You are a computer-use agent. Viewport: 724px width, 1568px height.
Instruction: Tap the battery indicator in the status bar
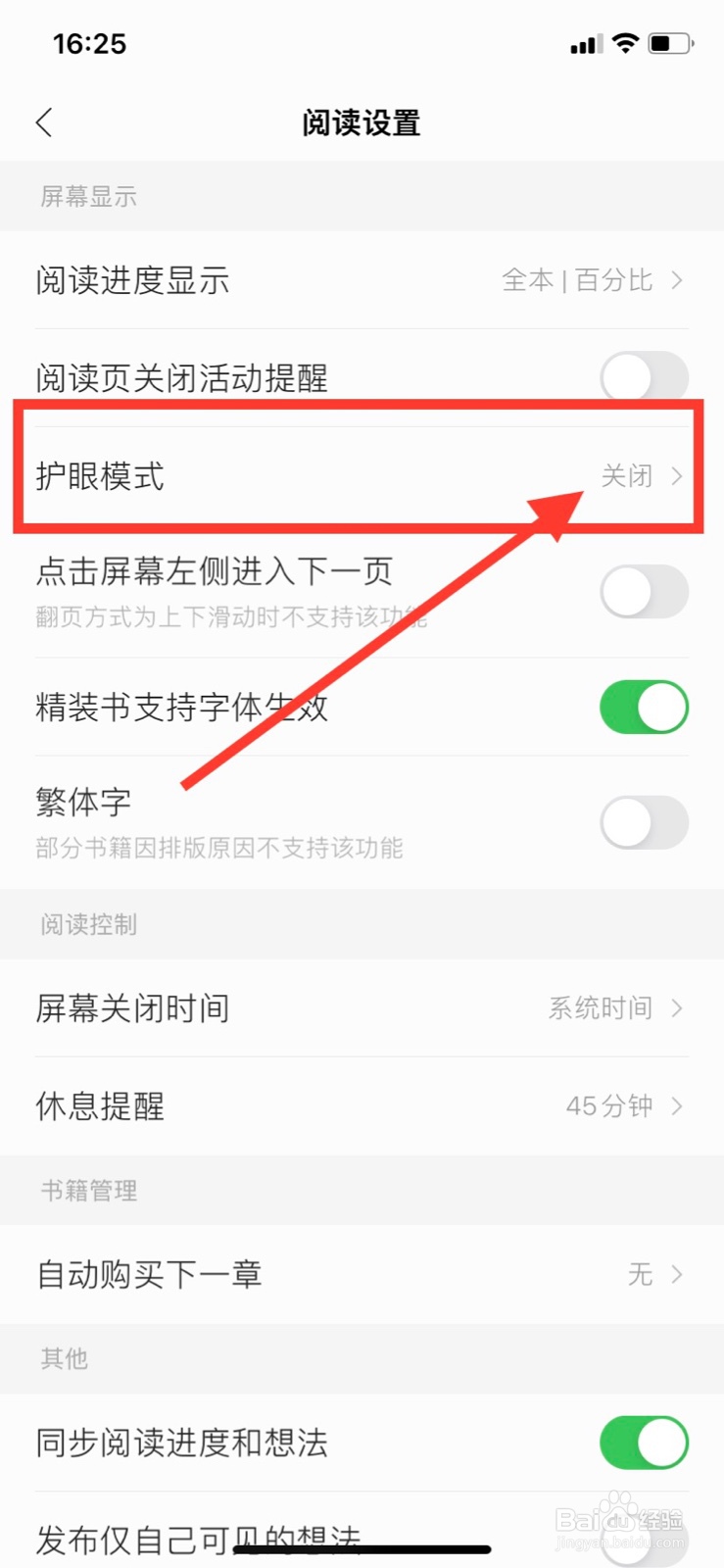(x=670, y=43)
